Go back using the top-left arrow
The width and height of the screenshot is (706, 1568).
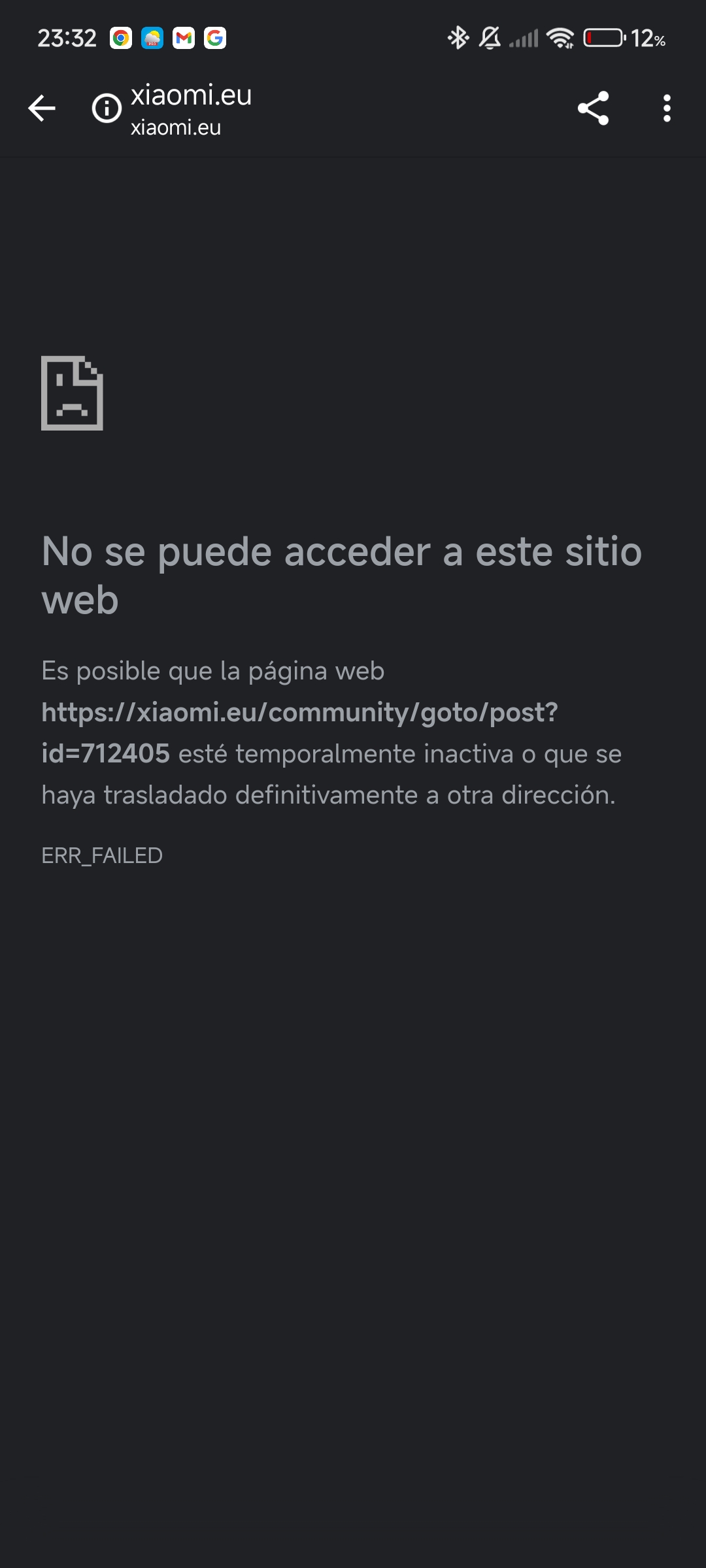(x=42, y=108)
